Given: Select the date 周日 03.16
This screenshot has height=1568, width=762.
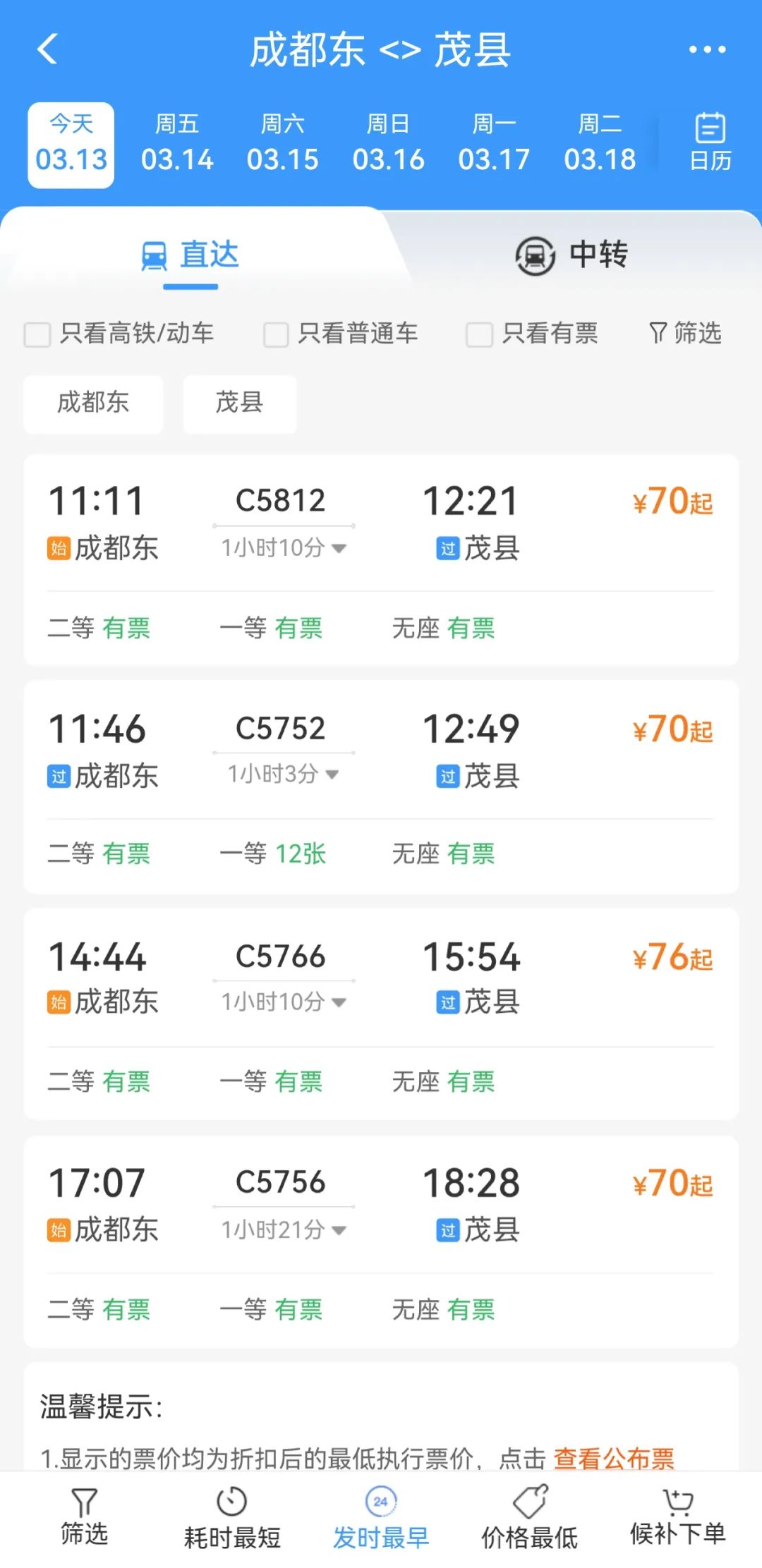Looking at the screenshot, I should pyautogui.click(x=388, y=145).
